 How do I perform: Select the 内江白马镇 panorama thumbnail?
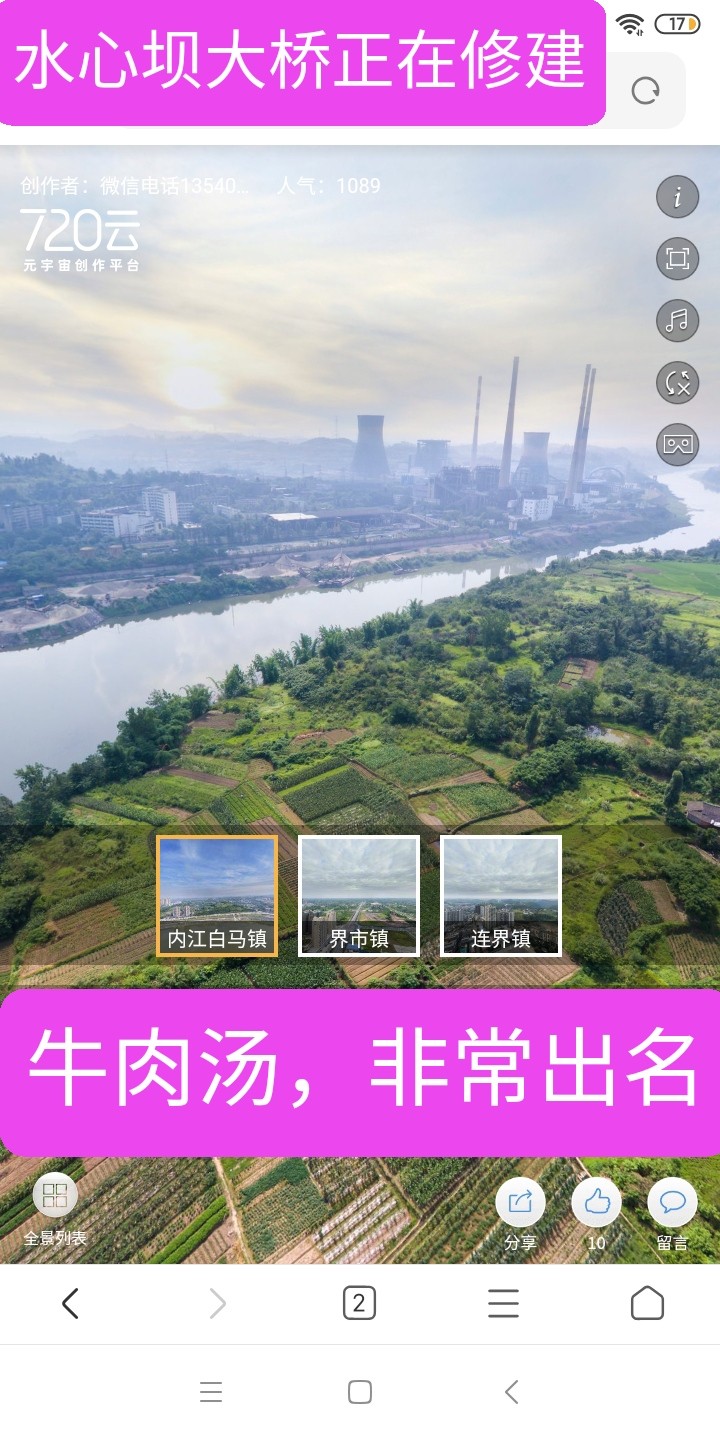(x=217, y=896)
